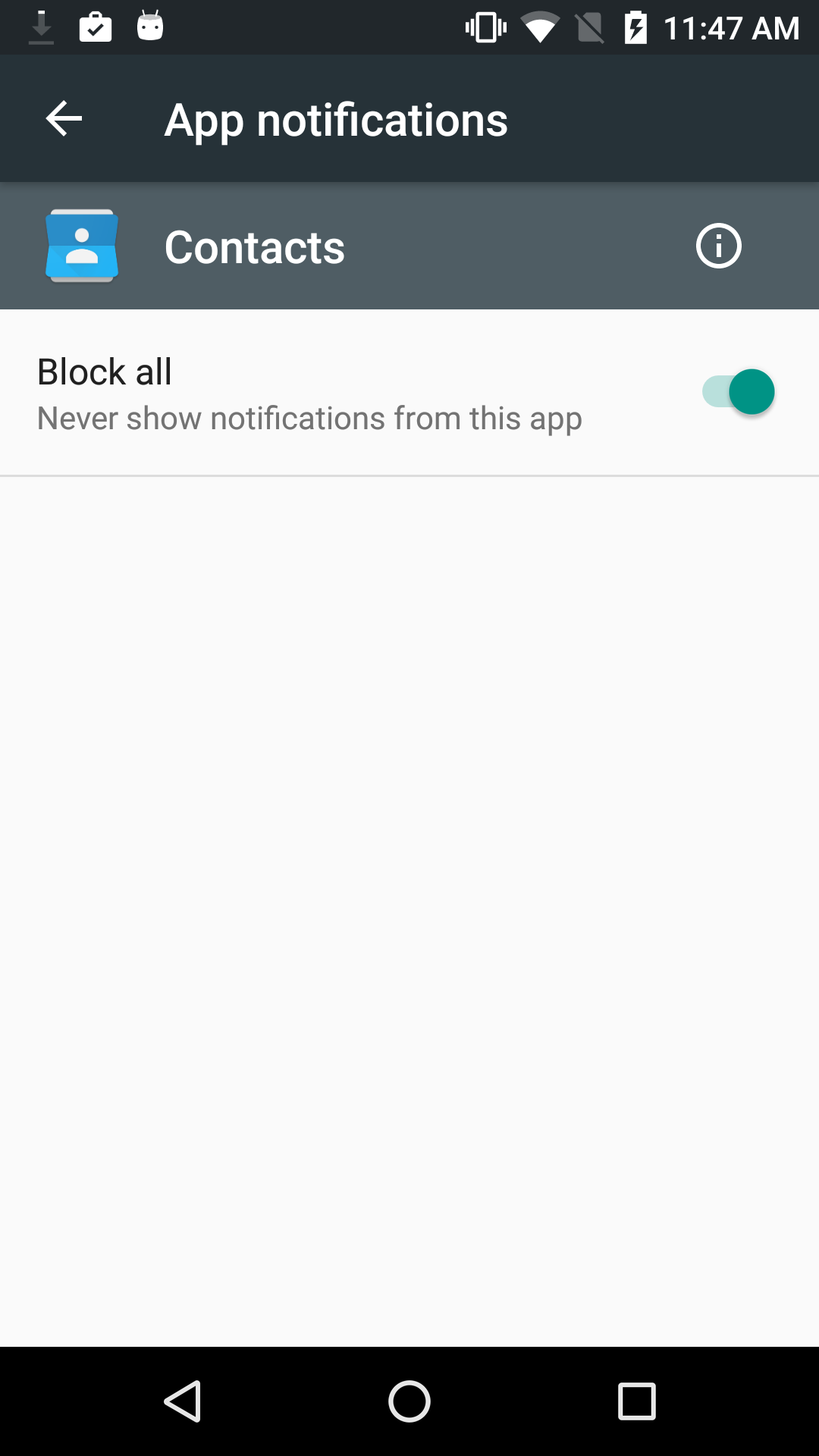
Task: Open Contacts app info icon
Action: 718,246
